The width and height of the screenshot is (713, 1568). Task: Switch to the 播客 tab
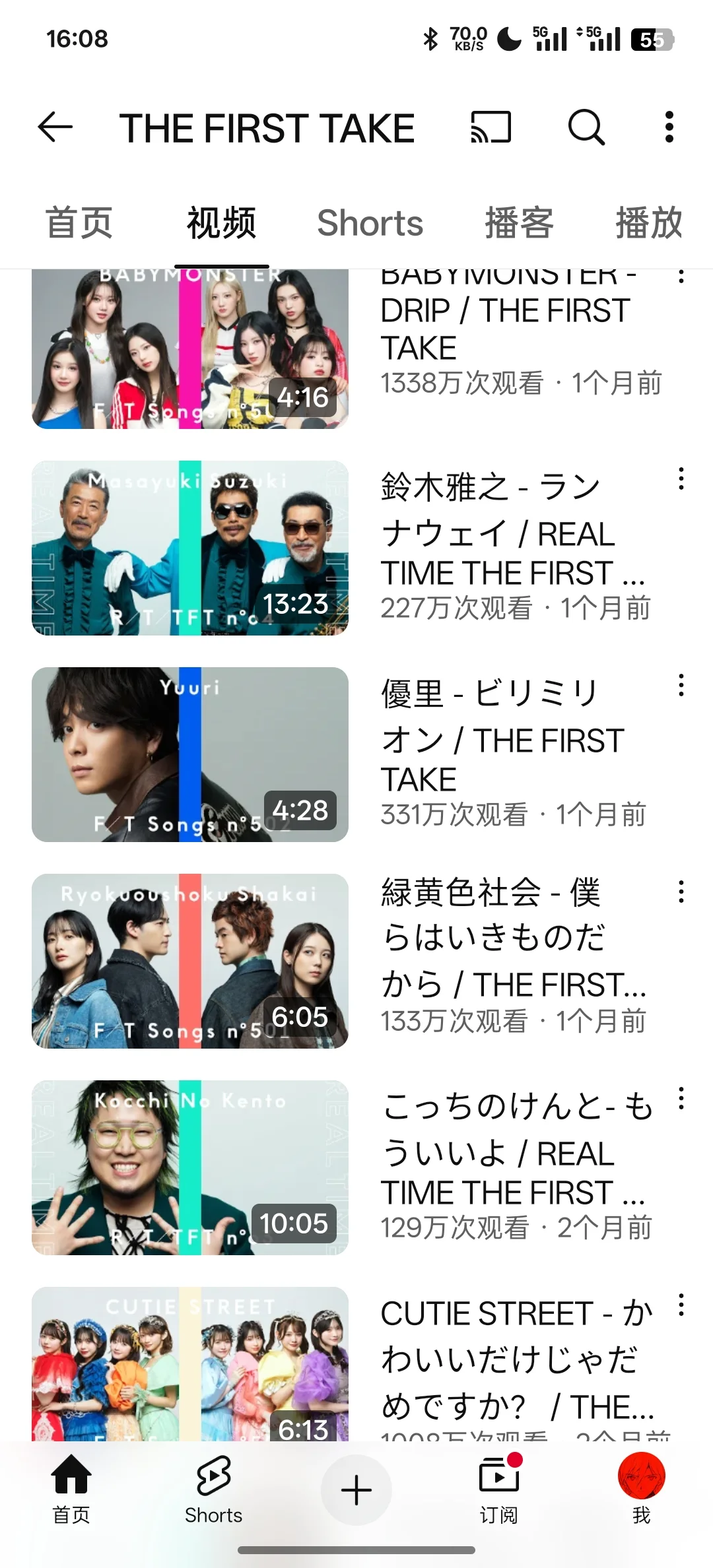(519, 223)
